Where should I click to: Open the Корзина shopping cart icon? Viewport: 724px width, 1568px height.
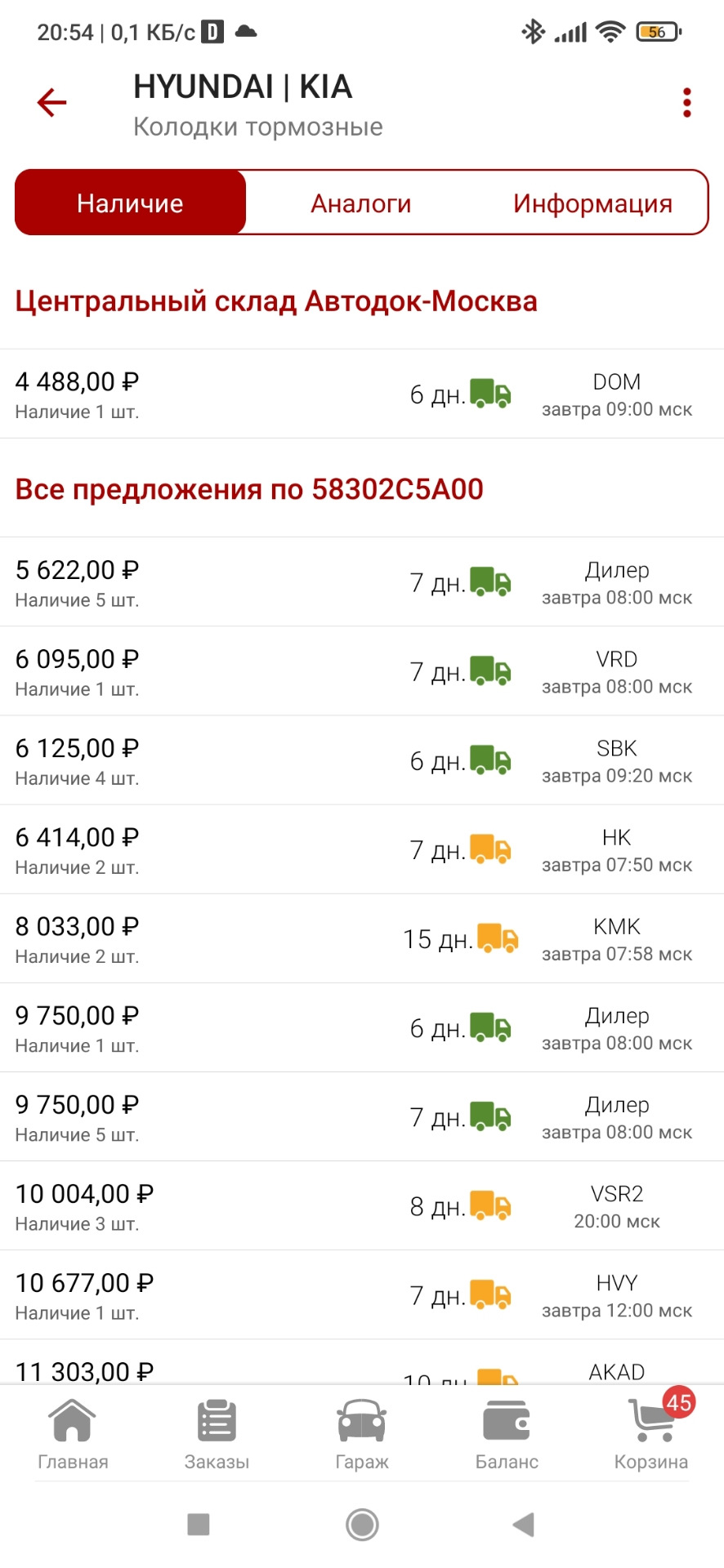650,1429
